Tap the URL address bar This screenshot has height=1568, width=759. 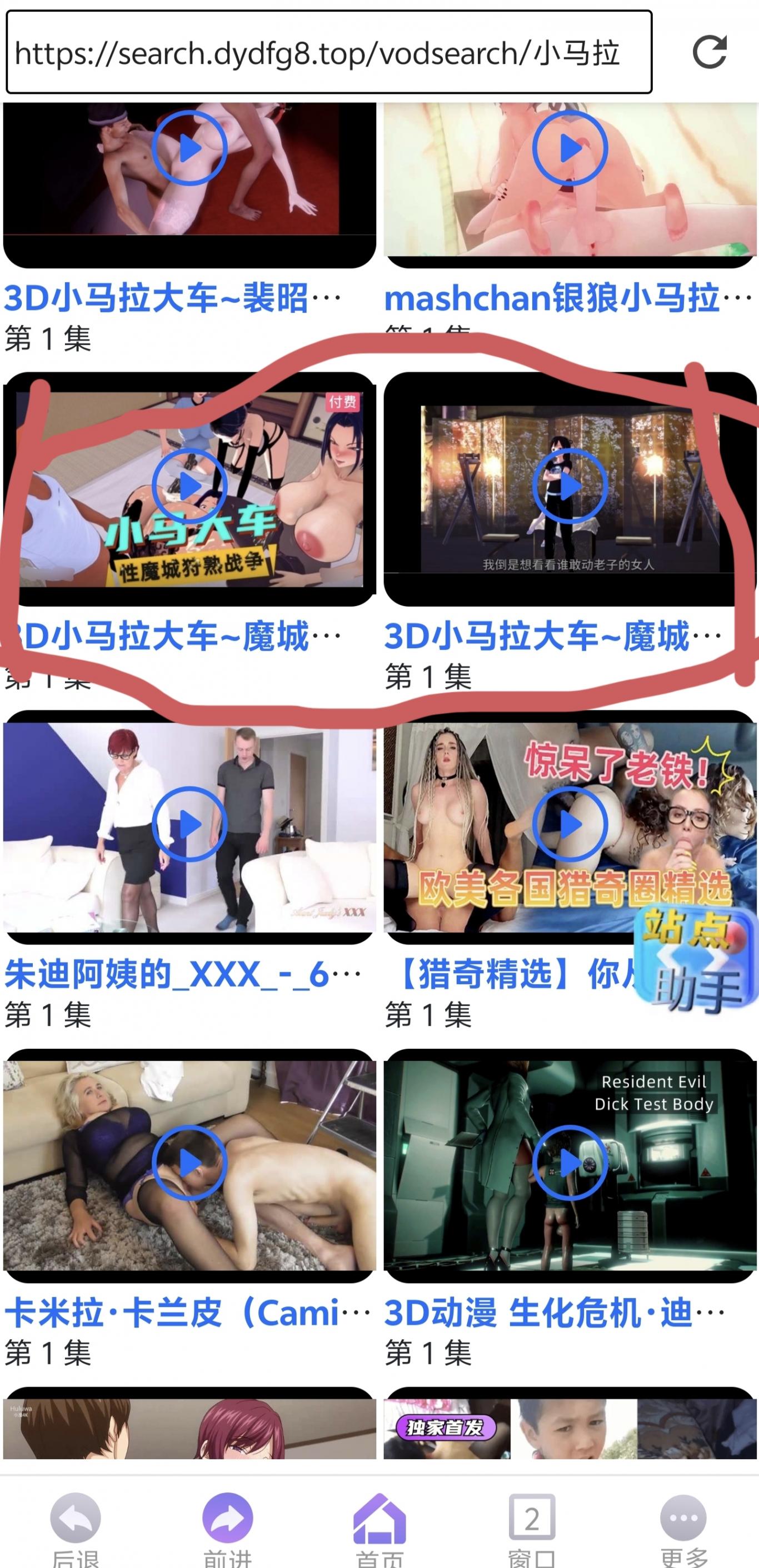pyautogui.click(x=329, y=52)
